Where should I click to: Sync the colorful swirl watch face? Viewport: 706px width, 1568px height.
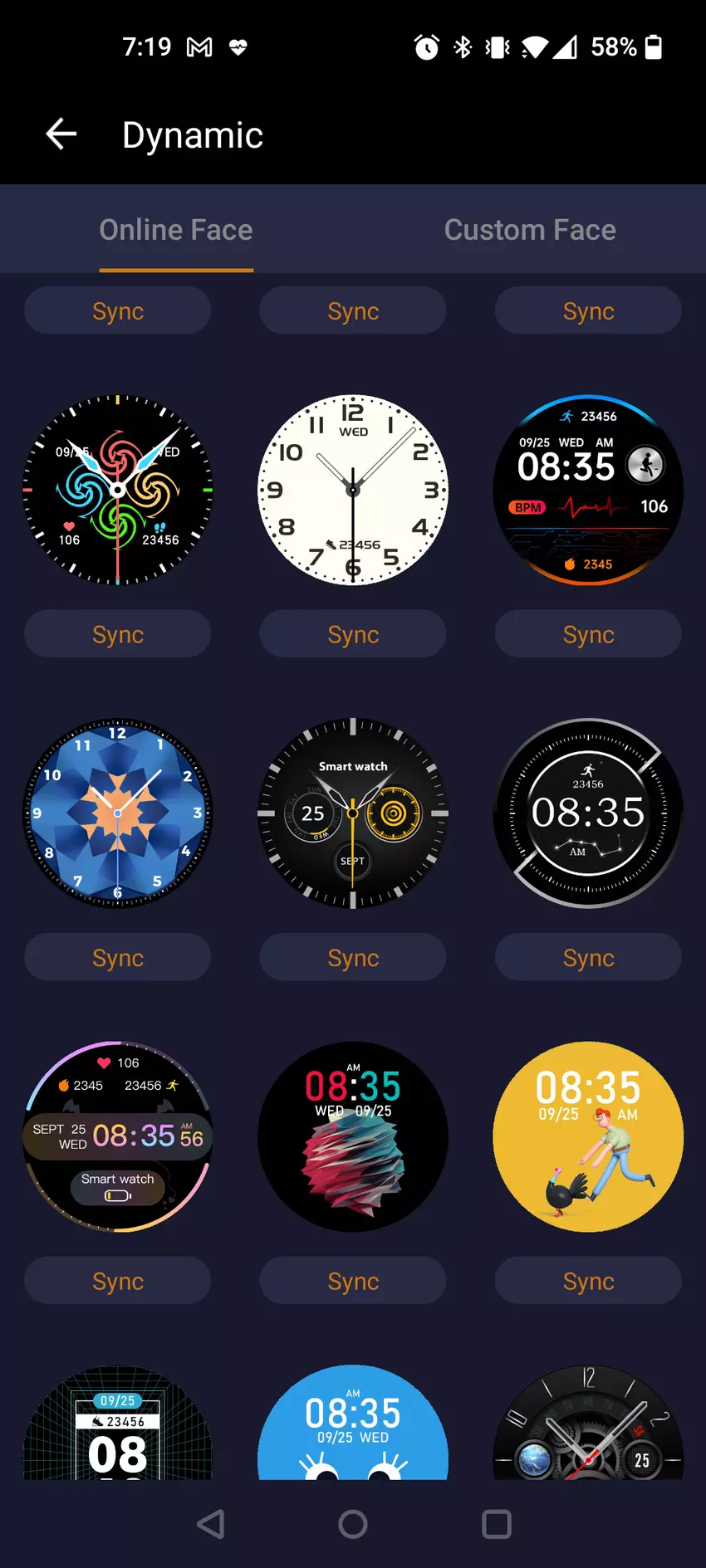tap(118, 634)
